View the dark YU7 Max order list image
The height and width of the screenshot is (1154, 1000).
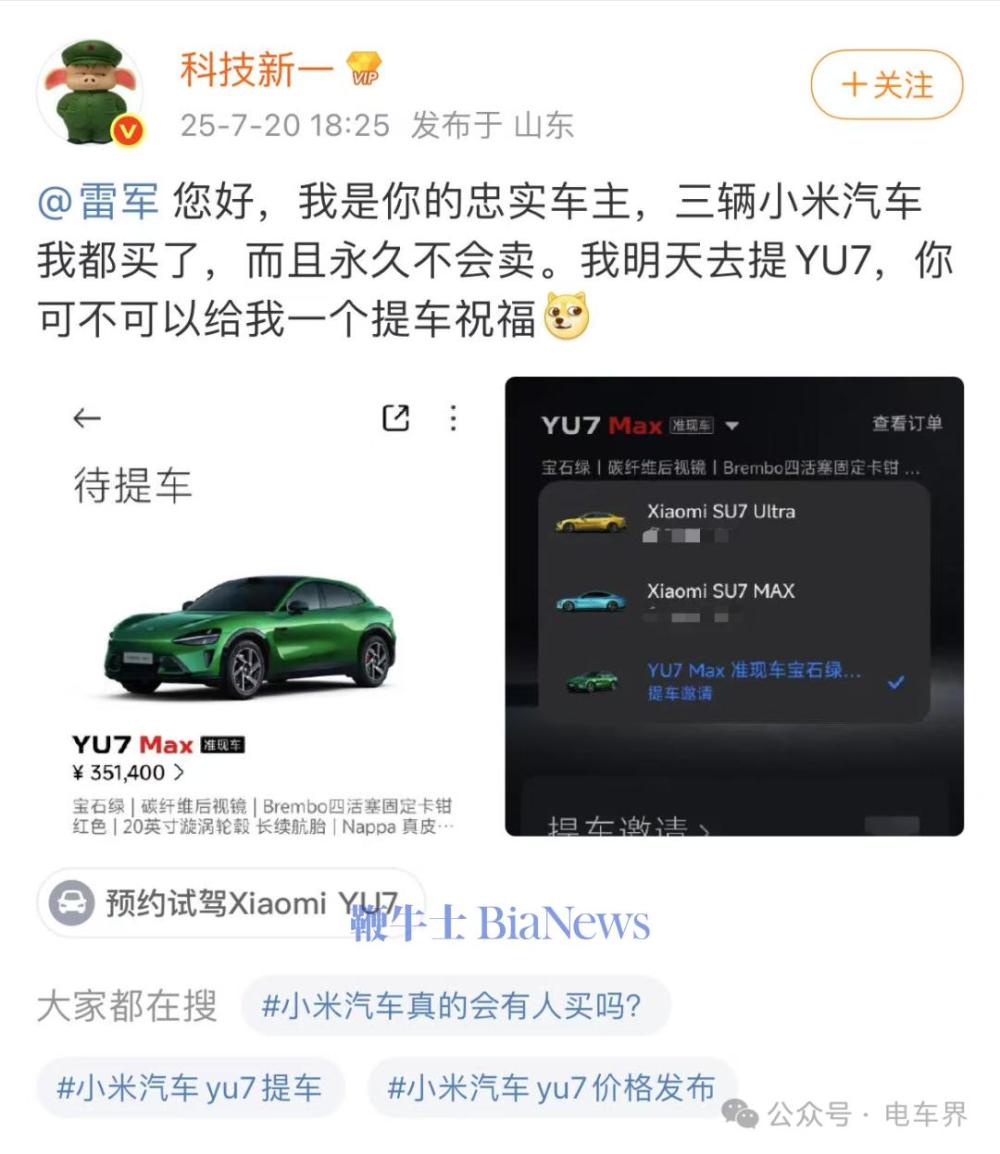pos(733,606)
